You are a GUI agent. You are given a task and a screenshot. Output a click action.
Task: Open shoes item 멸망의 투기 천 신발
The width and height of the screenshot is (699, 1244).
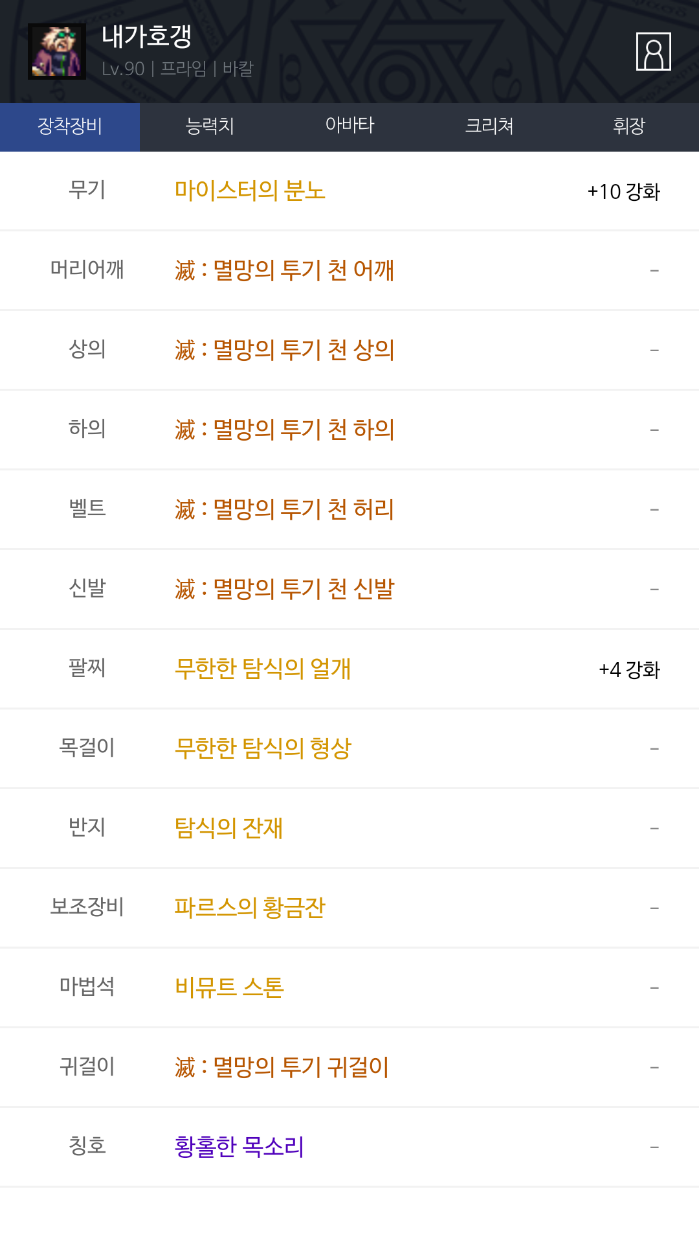[x=285, y=589]
